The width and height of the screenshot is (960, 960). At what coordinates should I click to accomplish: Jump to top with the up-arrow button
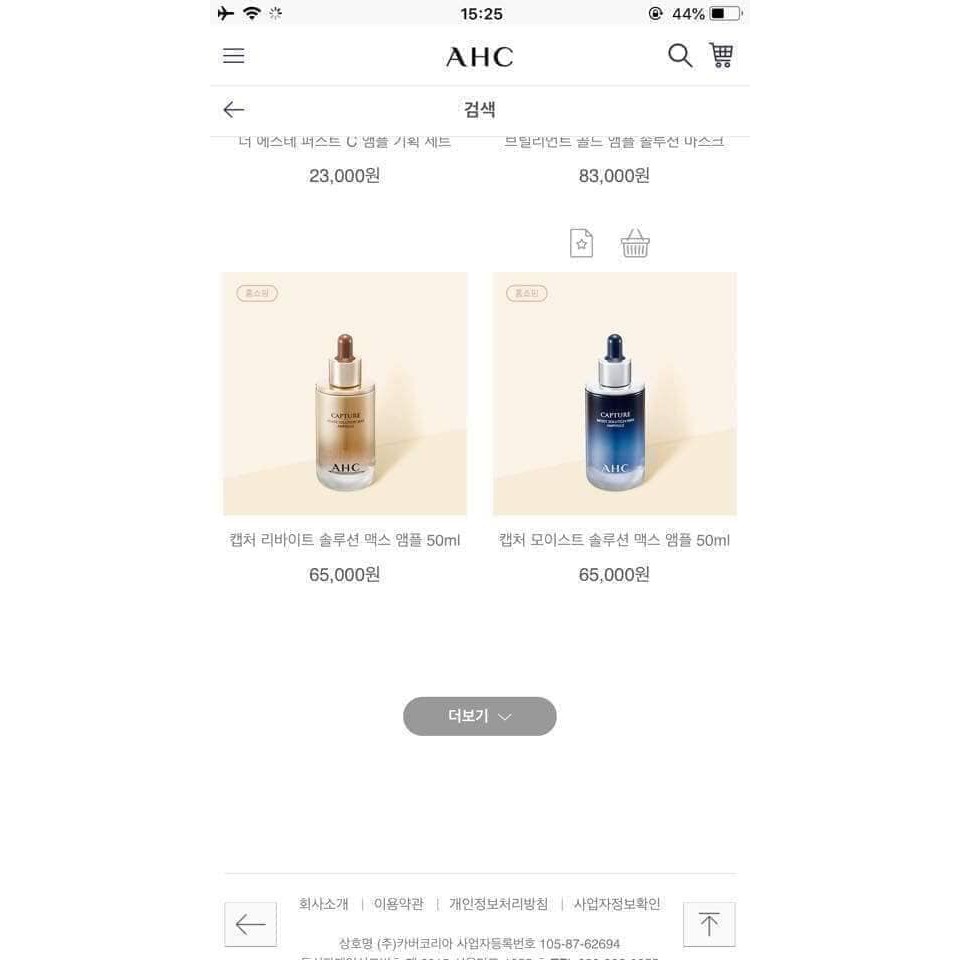(709, 925)
